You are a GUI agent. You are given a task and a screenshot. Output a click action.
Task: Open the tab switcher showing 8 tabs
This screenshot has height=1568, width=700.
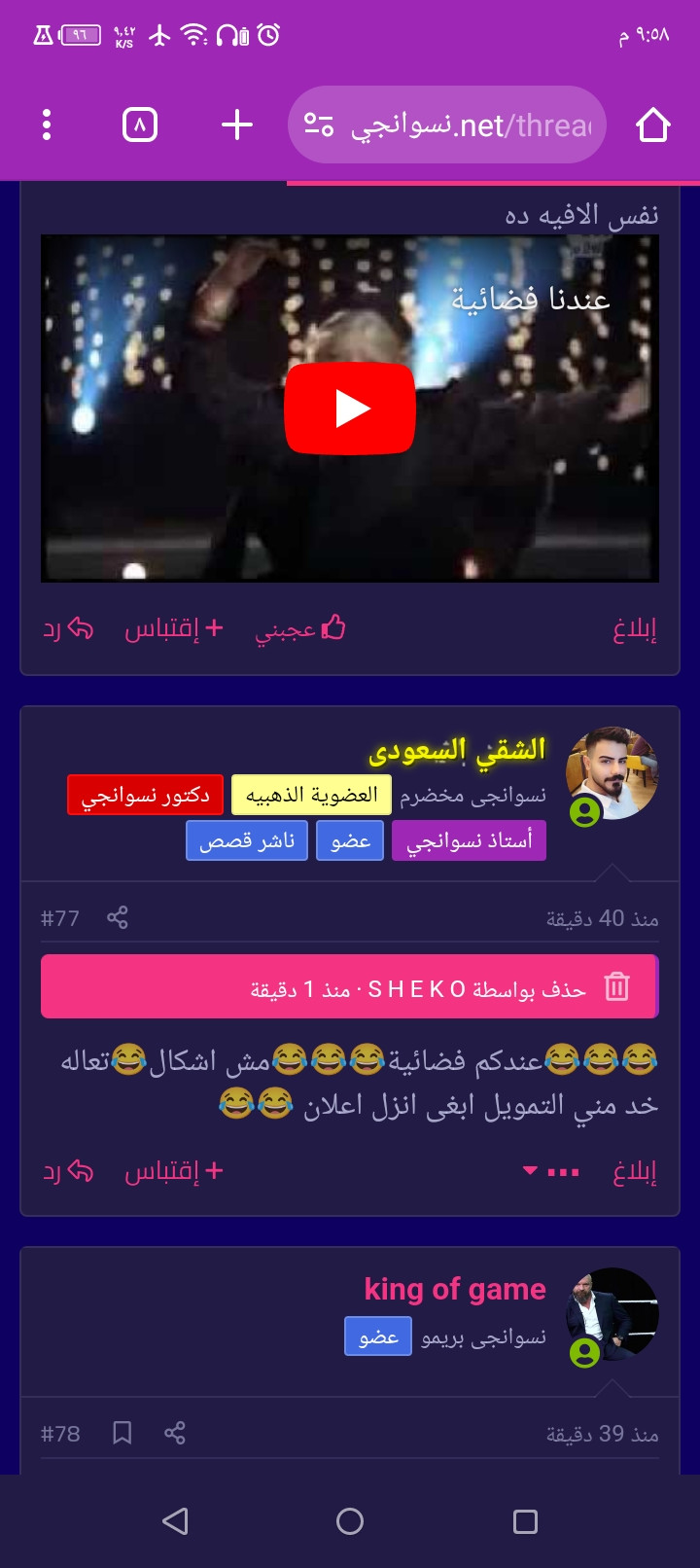(x=140, y=125)
